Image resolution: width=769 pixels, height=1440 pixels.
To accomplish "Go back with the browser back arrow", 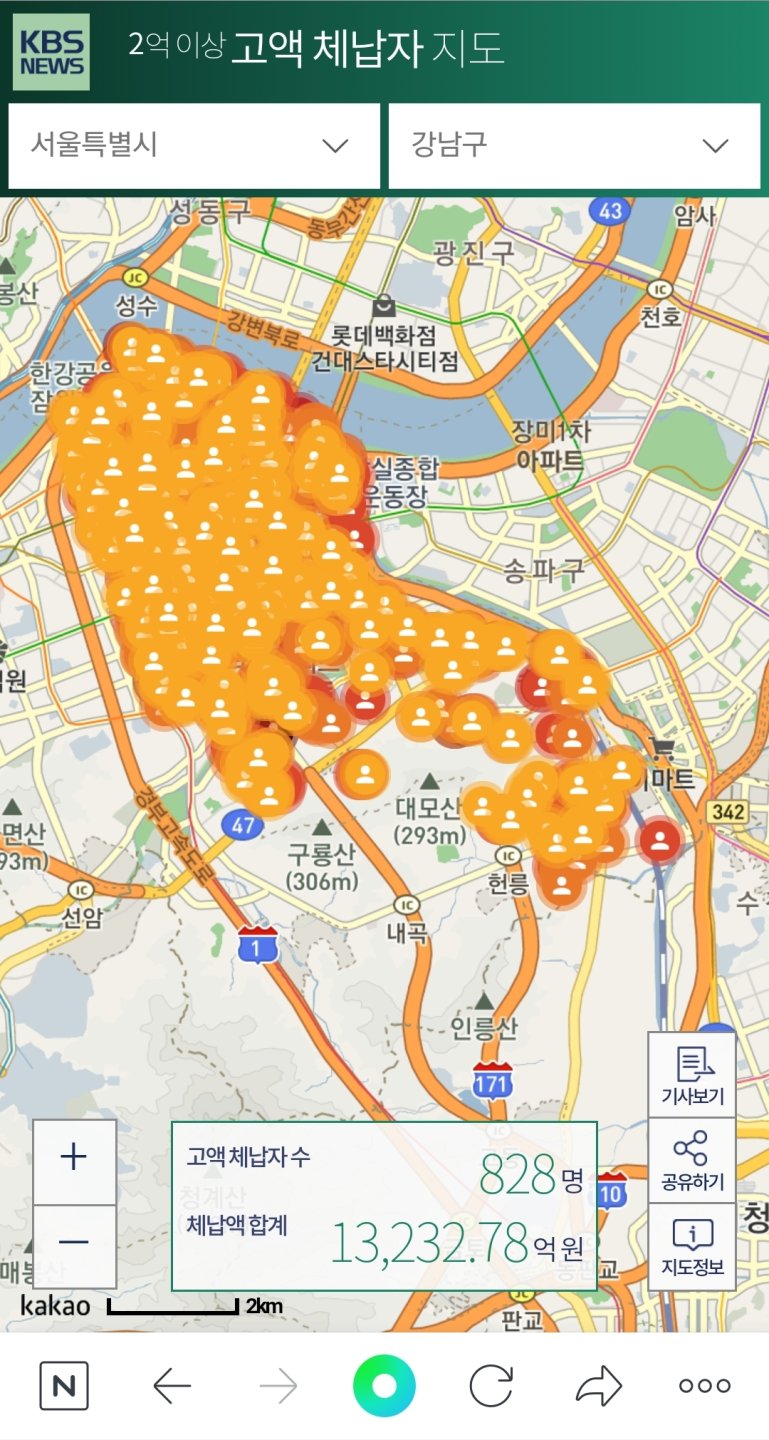I will (172, 1386).
